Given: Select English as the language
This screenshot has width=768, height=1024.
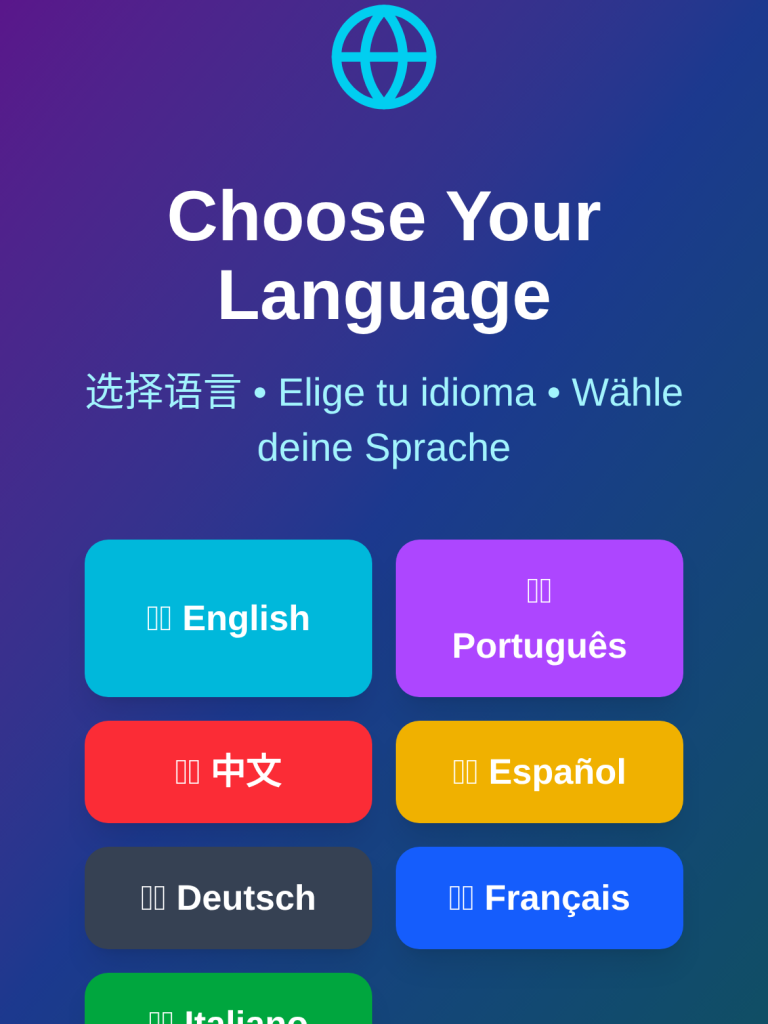Looking at the screenshot, I should pyautogui.click(x=228, y=618).
